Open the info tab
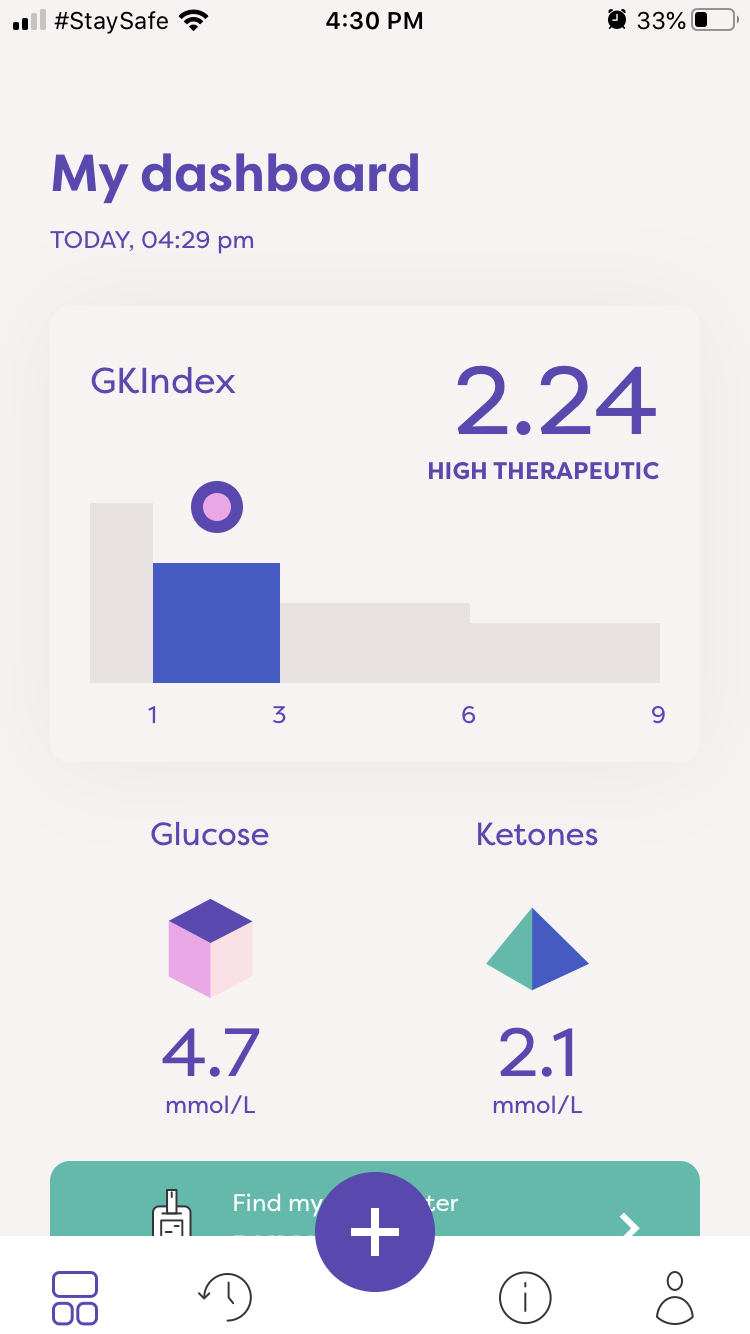The width and height of the screenshot is (750, 1334). [x=525, y=1298]
